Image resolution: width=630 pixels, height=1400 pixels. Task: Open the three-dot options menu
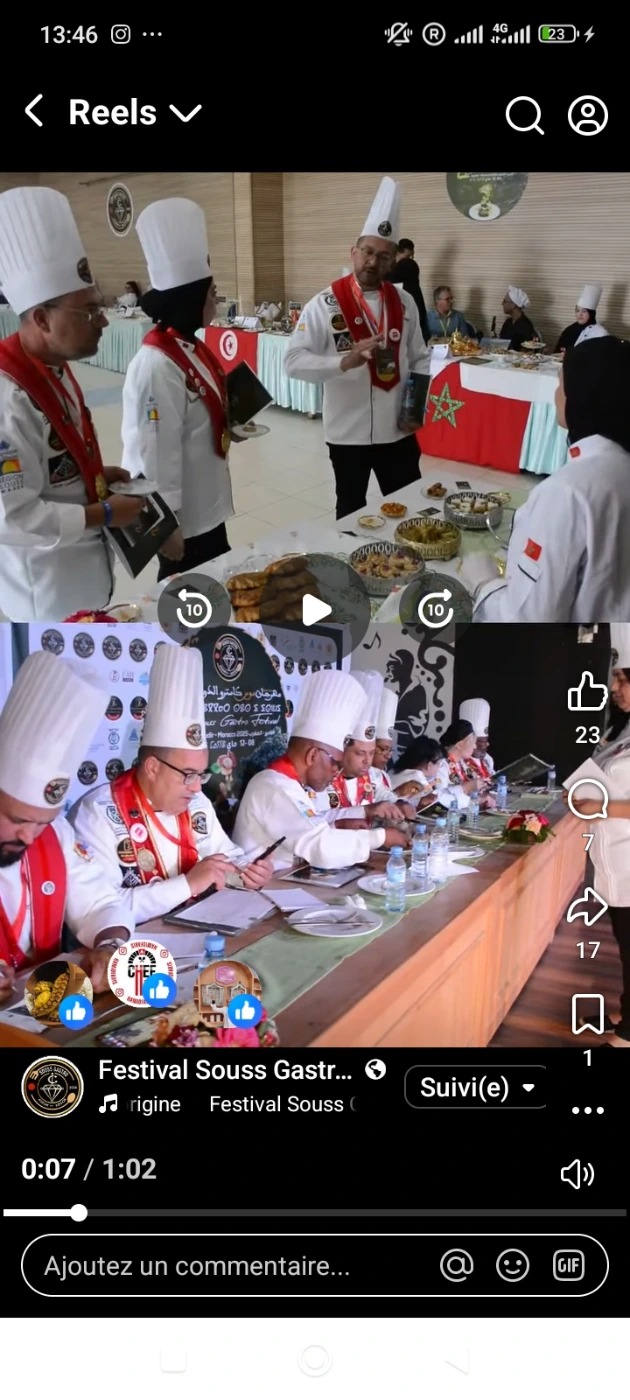pos(588,1110)
